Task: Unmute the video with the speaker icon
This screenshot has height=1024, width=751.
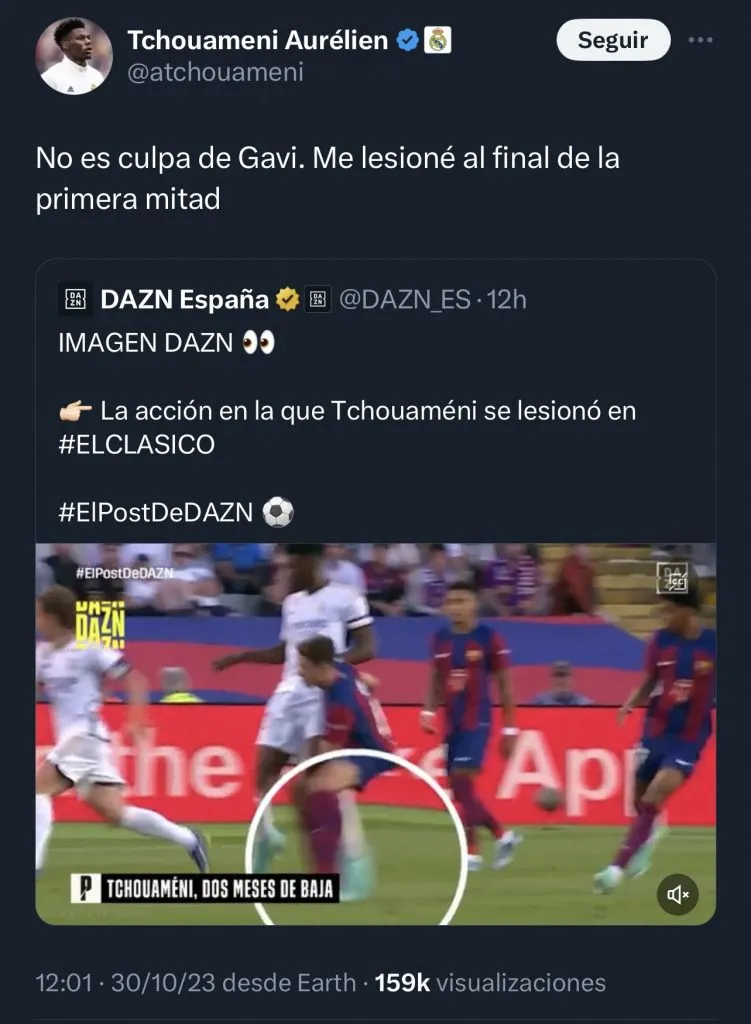Action: pos(677,894)
